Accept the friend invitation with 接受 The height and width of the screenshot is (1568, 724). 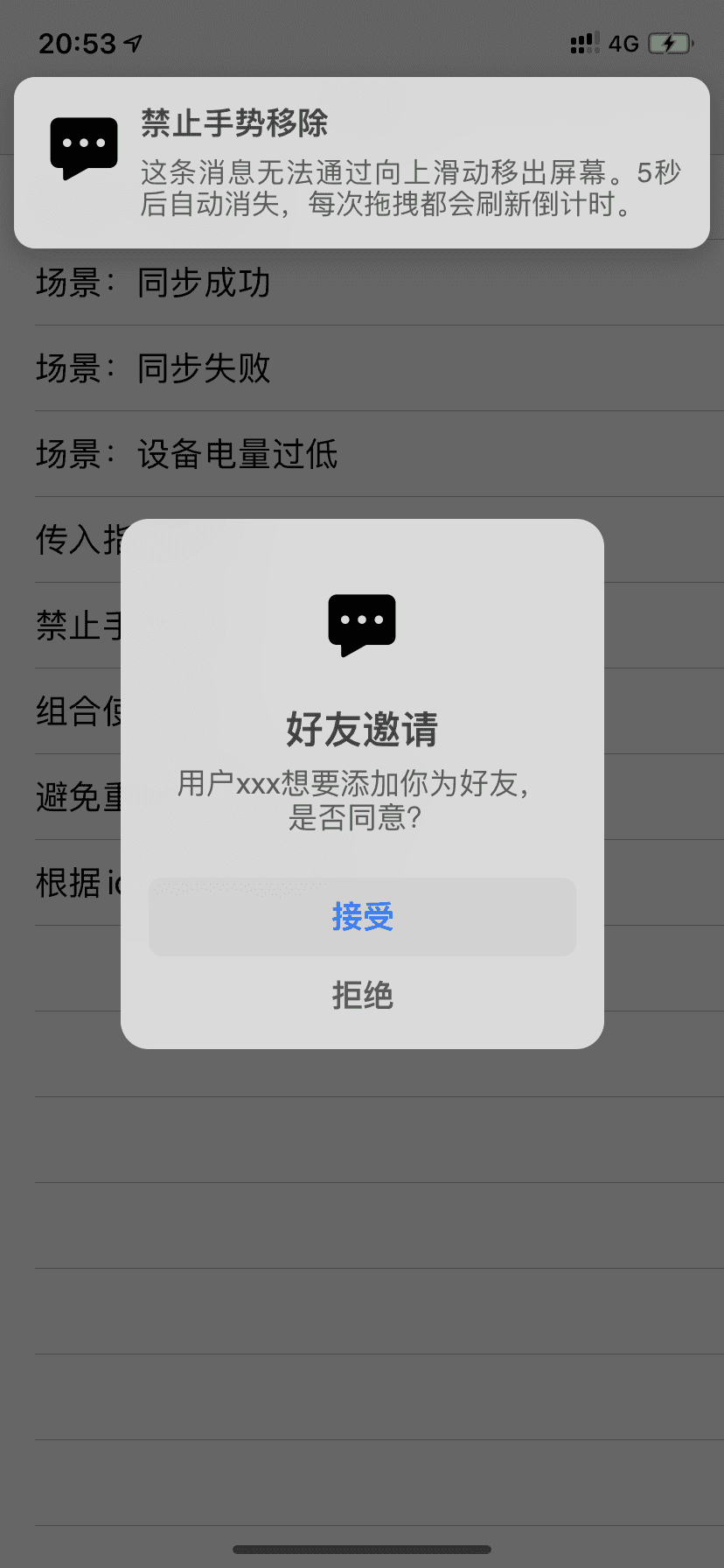click(362, 916)
